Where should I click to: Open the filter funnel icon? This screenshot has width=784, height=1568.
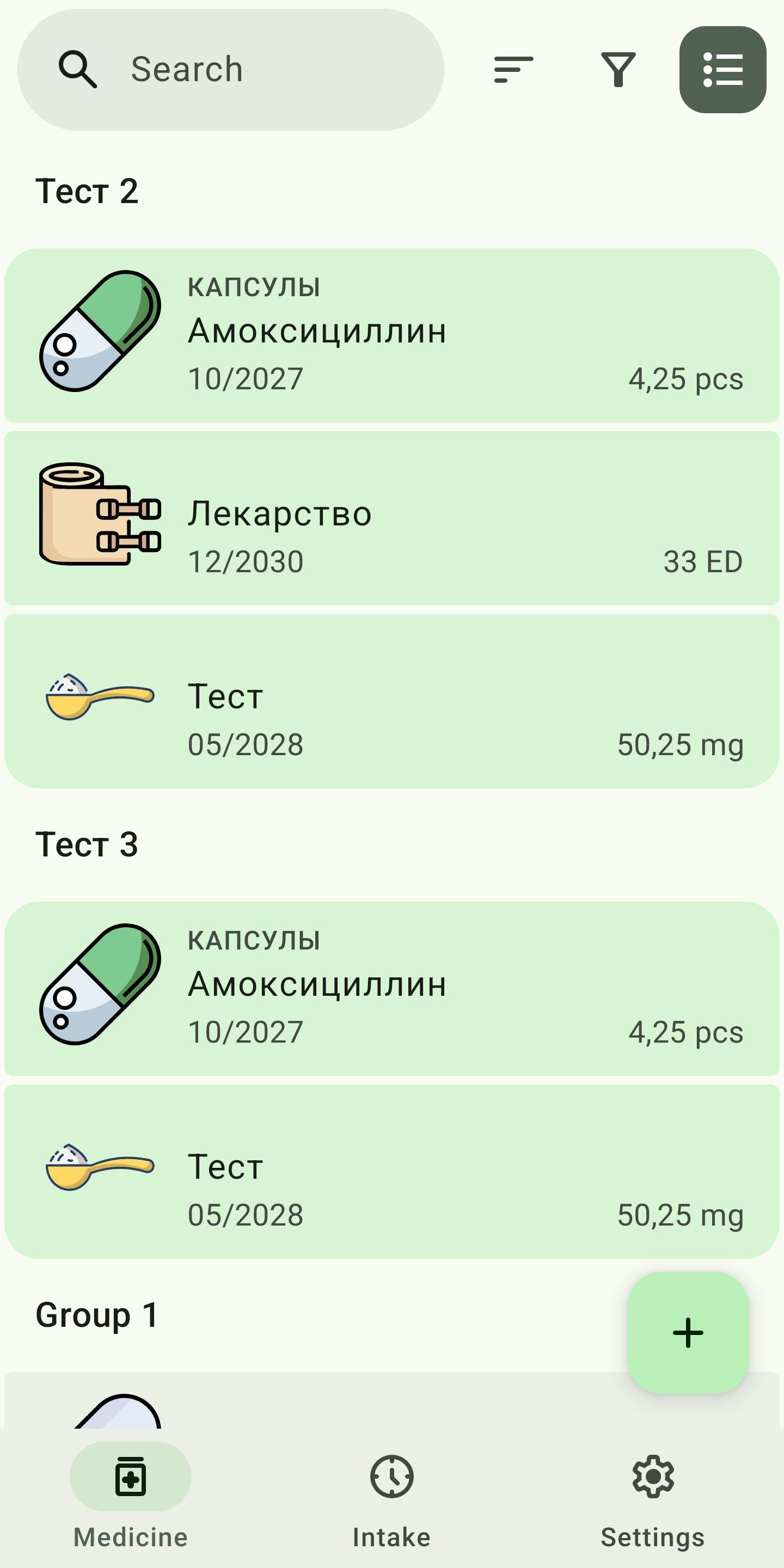[x=618, y=69]
